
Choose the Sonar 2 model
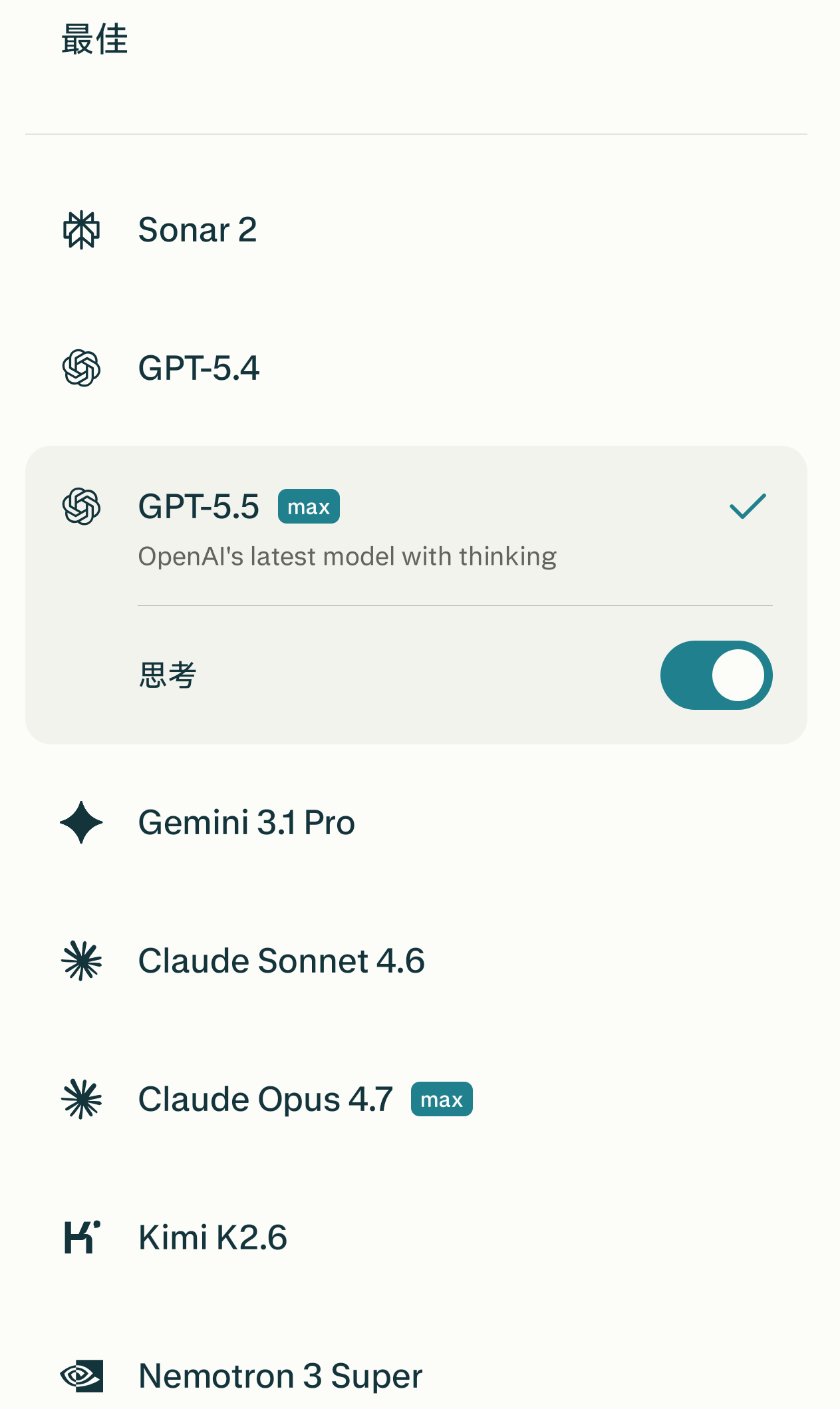416,230
